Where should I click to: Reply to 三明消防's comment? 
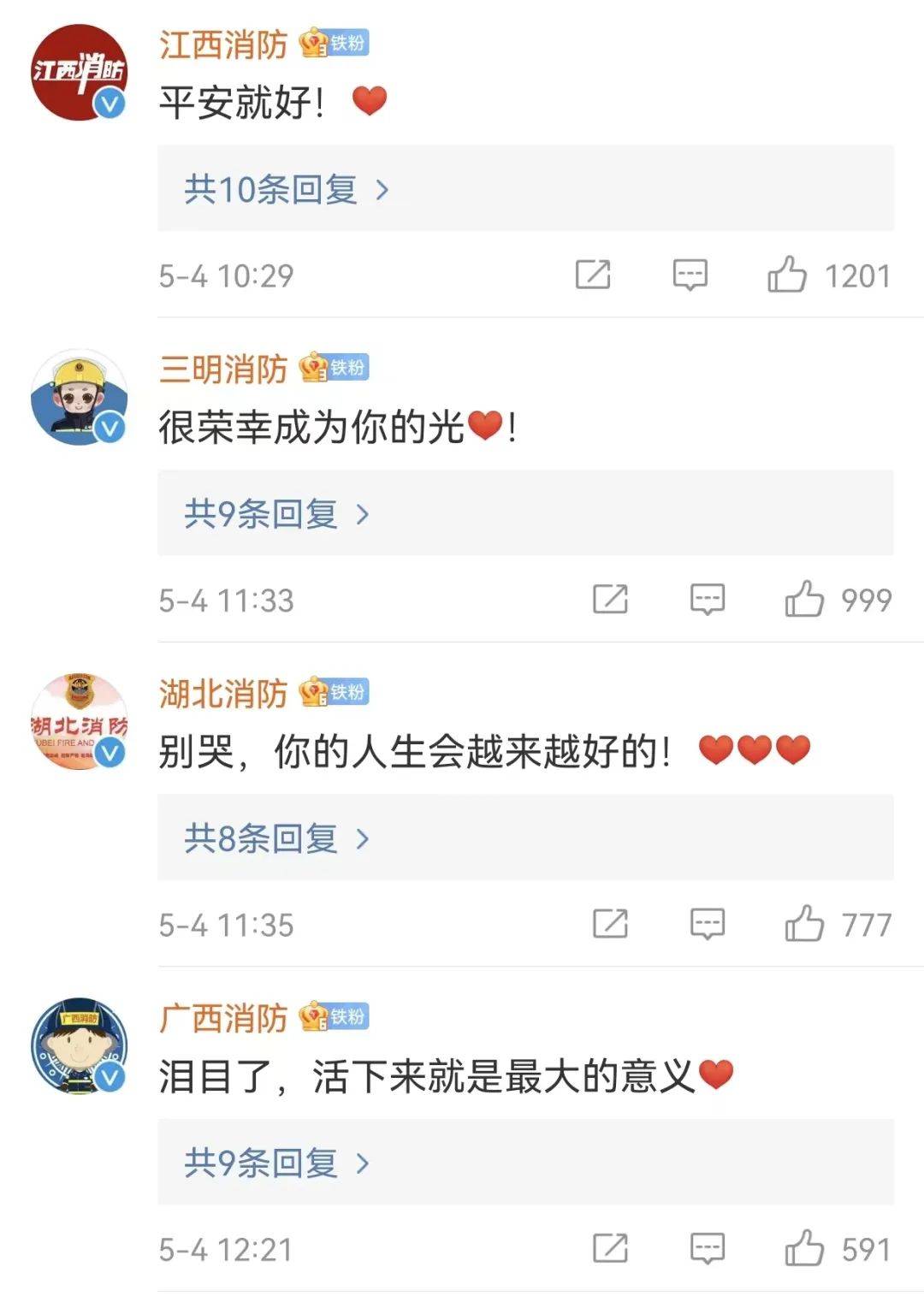point(708,599)
